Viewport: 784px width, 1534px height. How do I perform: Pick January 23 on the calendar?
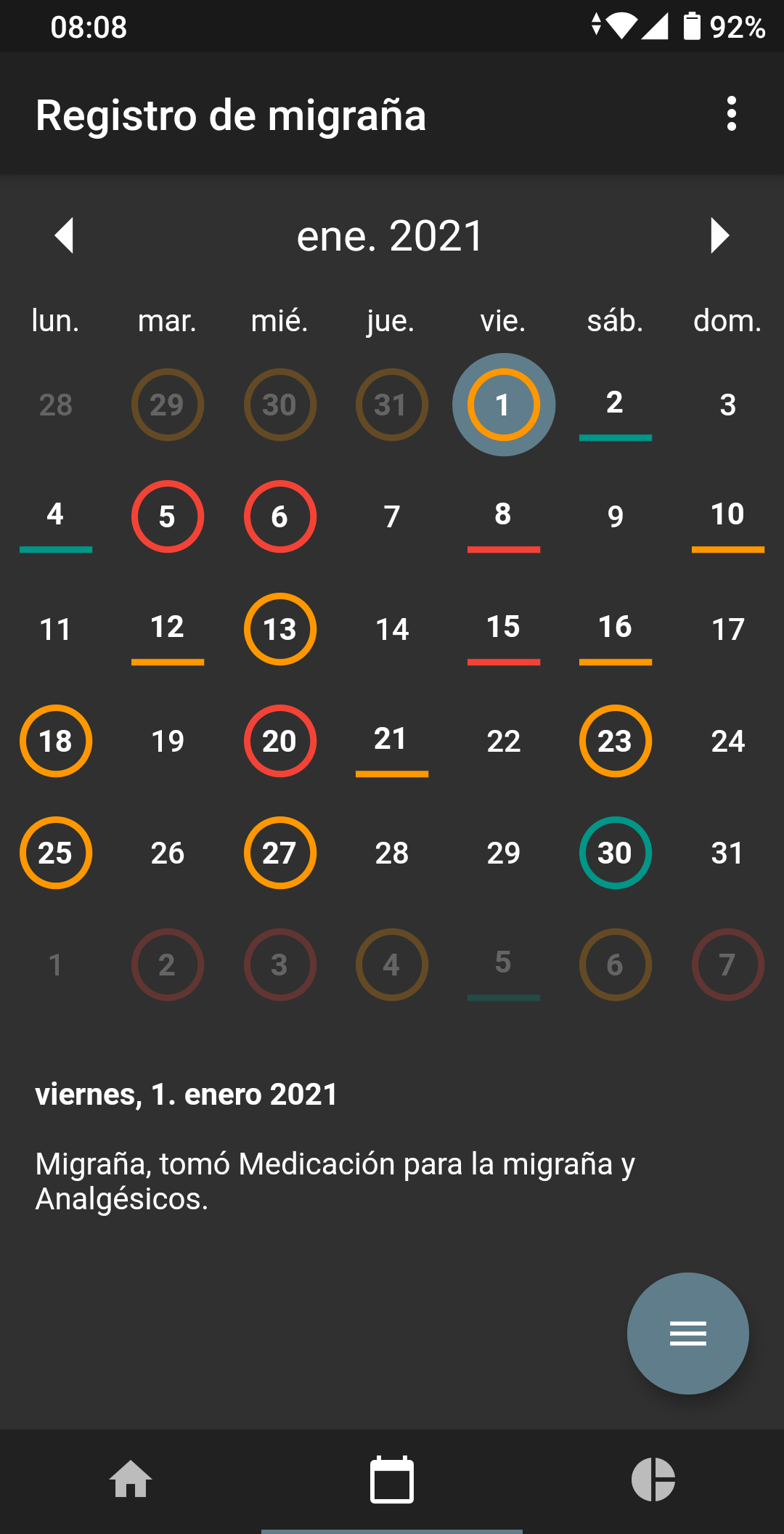click(x=615, y=741)
